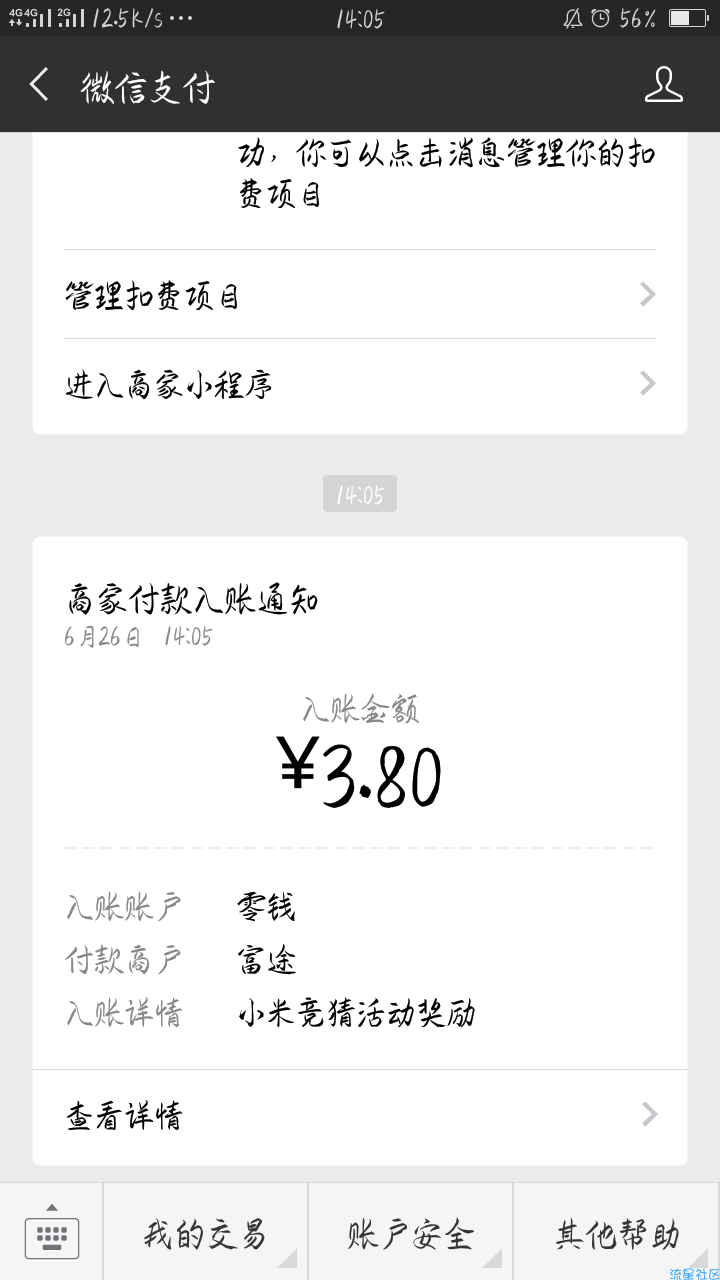Open the profile icon in the header
The width and height of the screenshot is (720, 1280).
pos(663,85)
